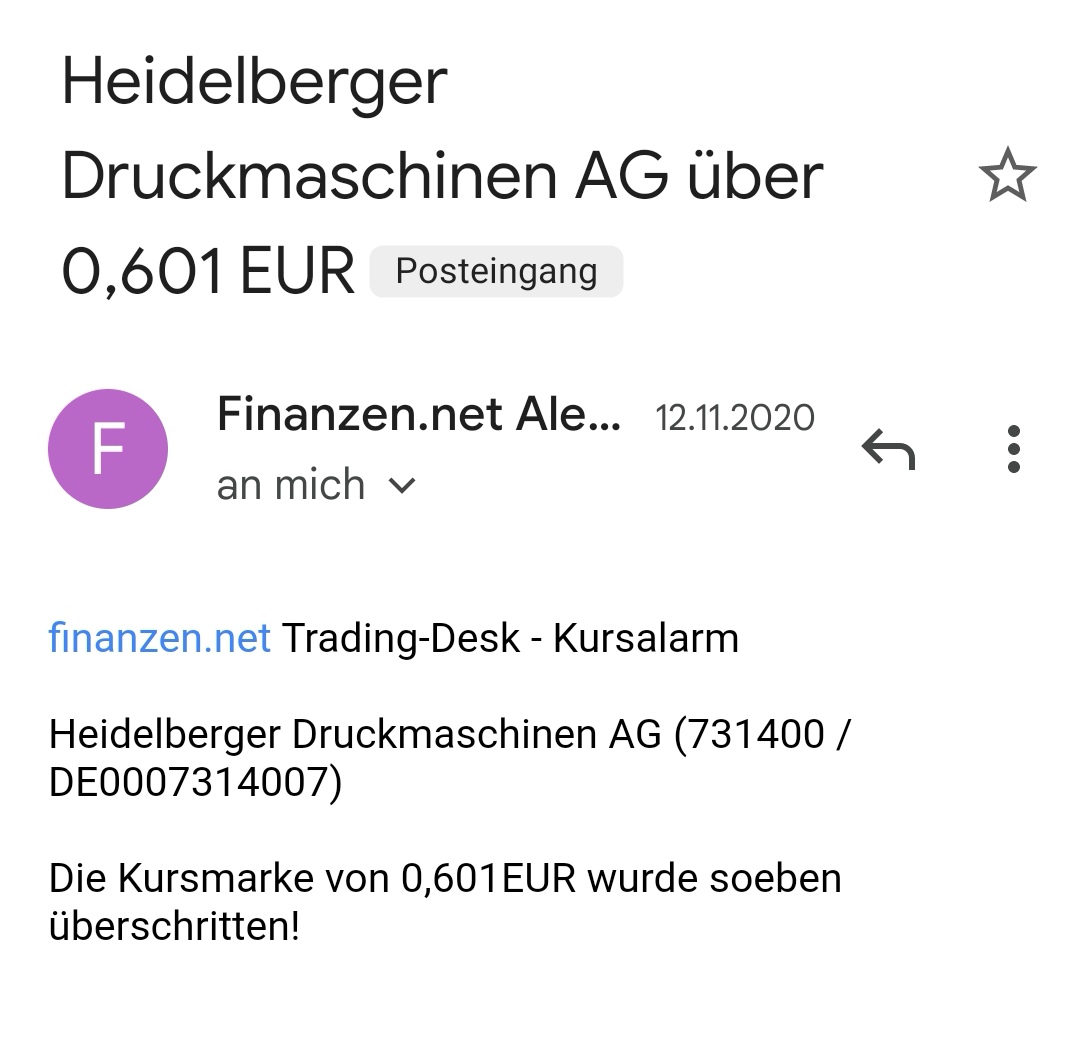Open the message overflow menu
Screen dimensions: 1080x1063
(x=1013, y=449)
